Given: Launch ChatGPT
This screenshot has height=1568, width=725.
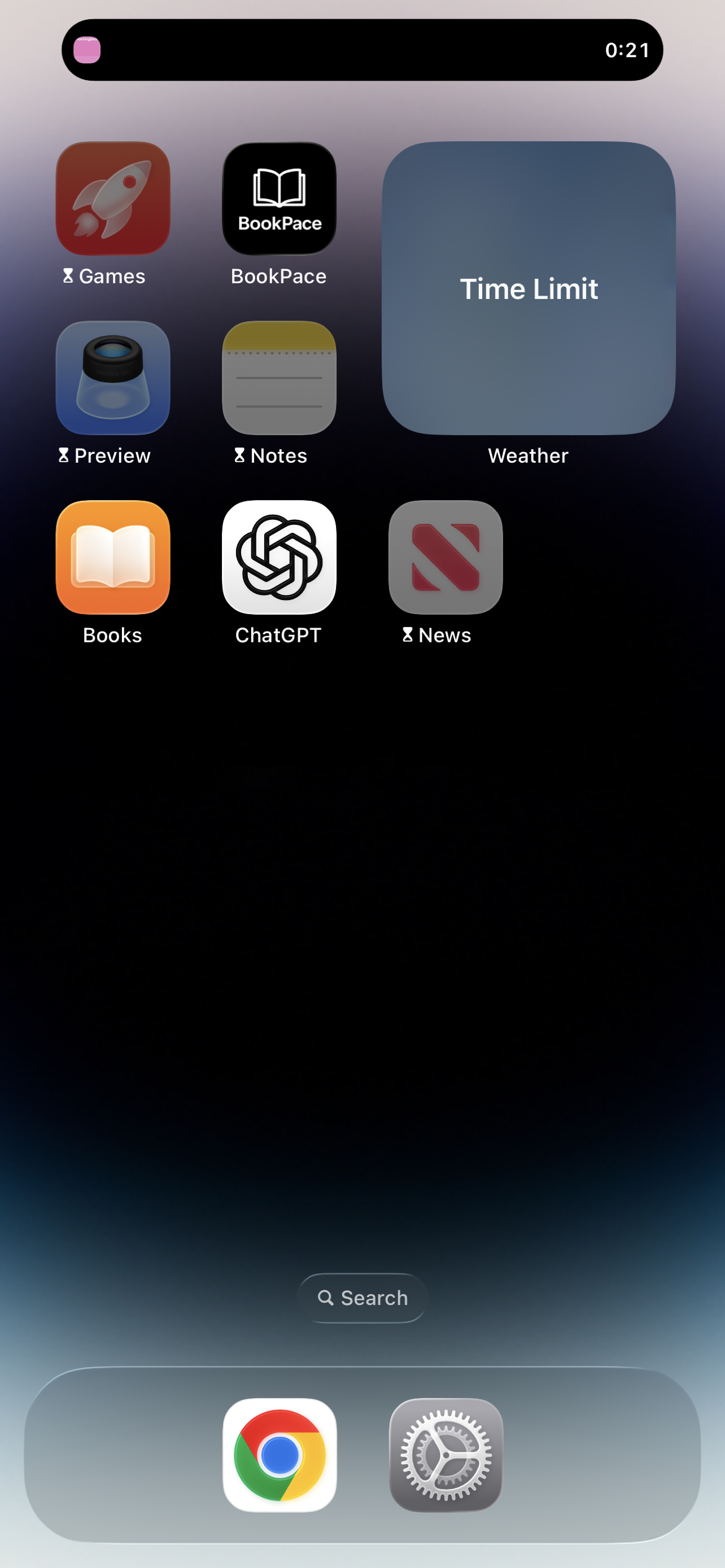Looking at the screenshot, I should (x=278, y=557).
